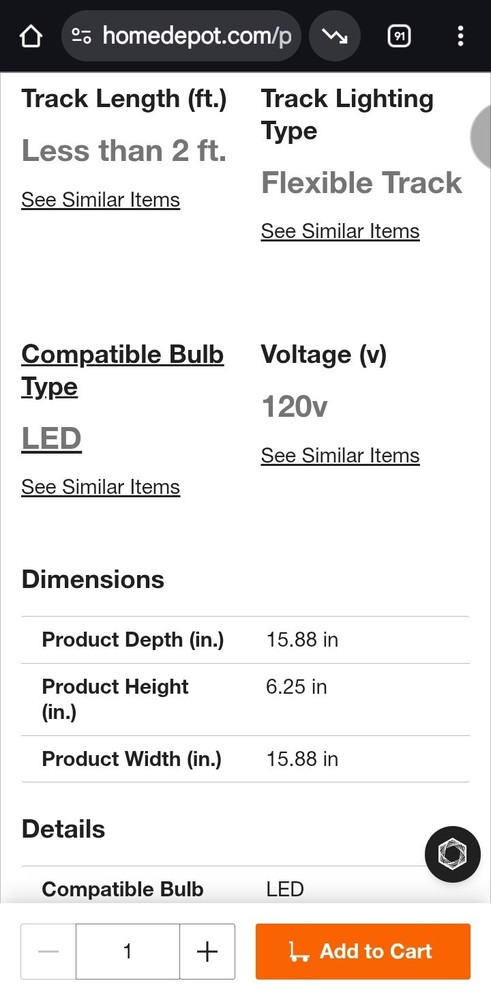The height and width of the screenshot is (1000, 491).
Task: Go to the browser home page
Action: point(31,36)
